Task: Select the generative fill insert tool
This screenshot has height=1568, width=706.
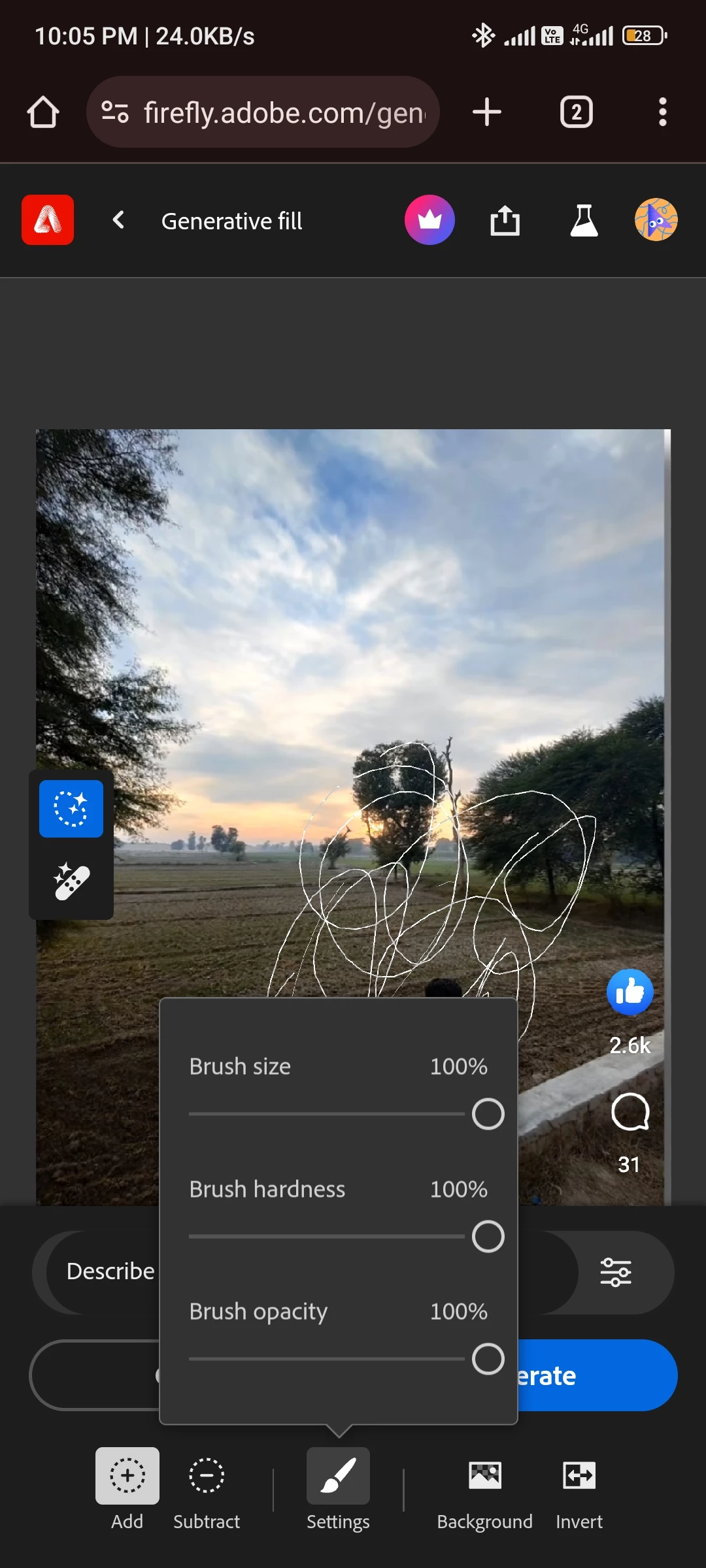Action: [x=71, y=809]
